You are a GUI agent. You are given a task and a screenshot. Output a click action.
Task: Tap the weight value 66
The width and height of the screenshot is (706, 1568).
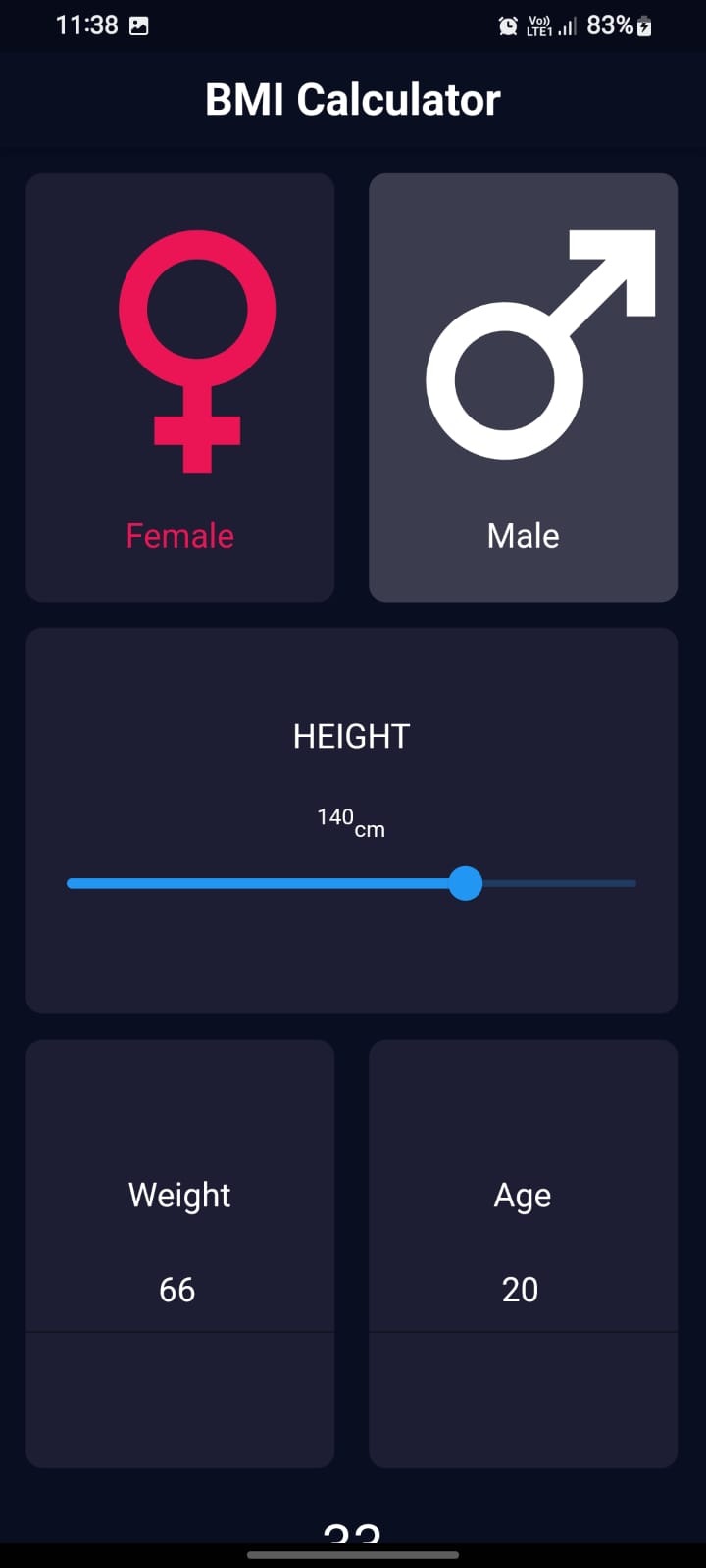(176, 1289)
